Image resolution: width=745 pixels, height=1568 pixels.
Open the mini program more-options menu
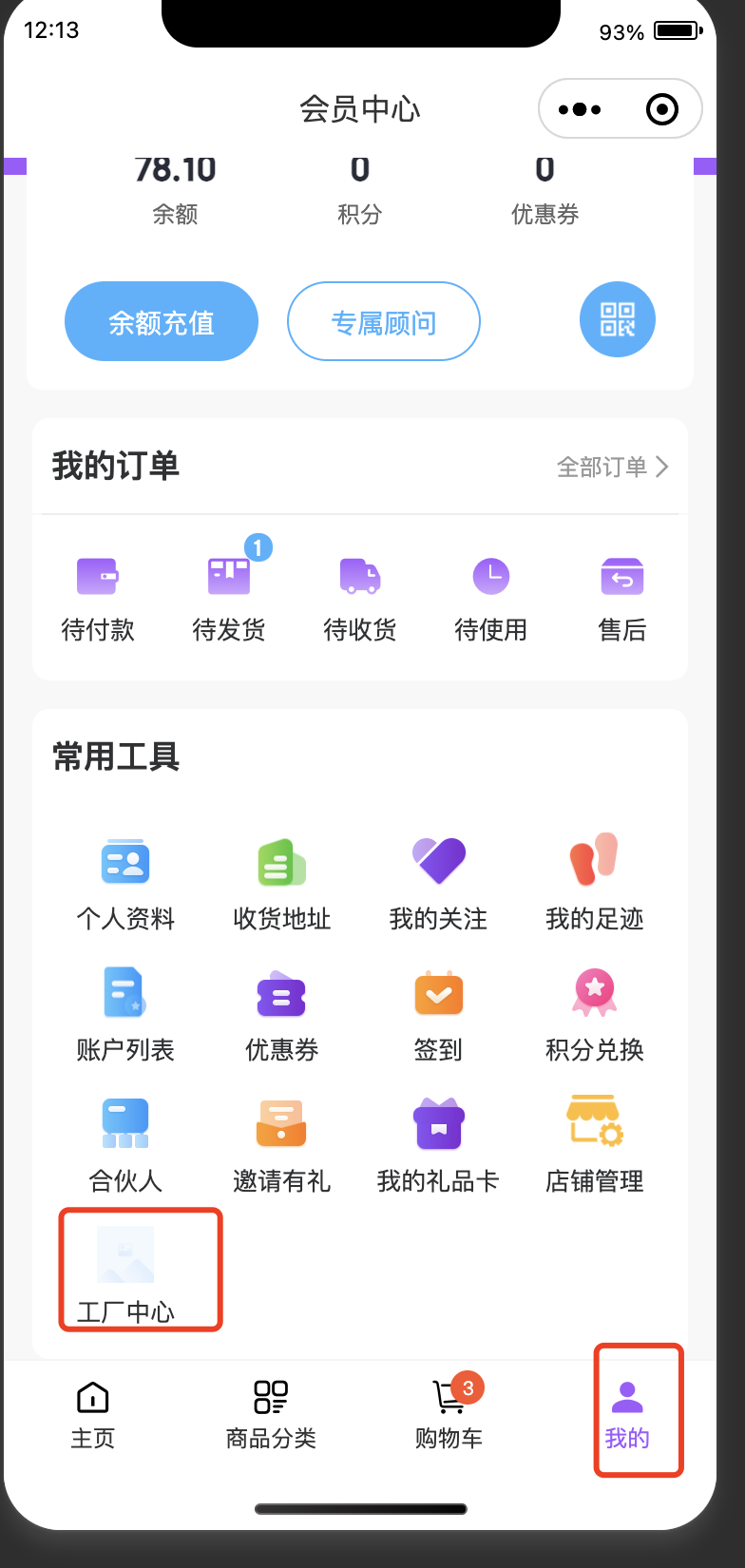[580, 109]
